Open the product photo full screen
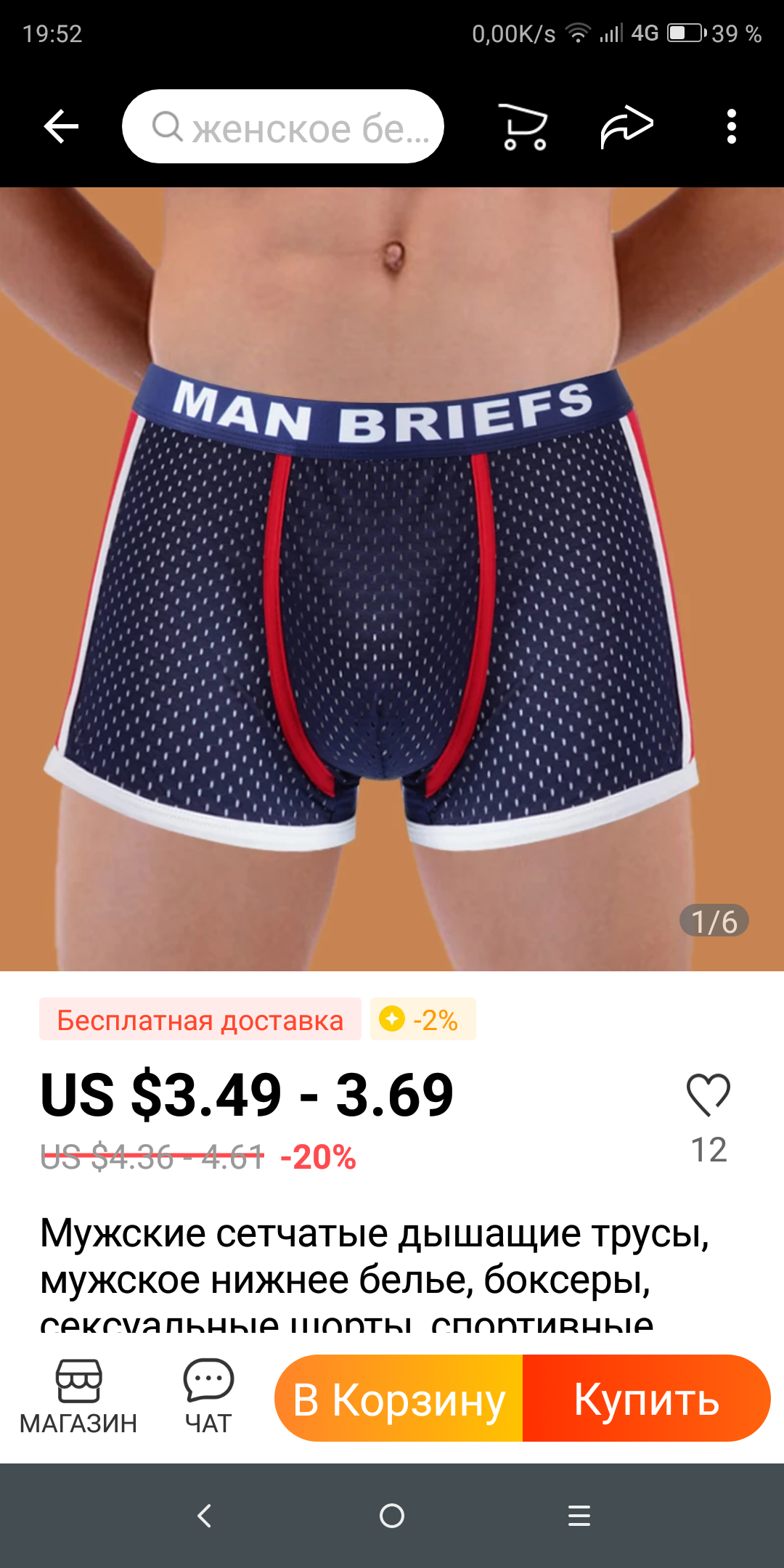 (x=392, y=579)
